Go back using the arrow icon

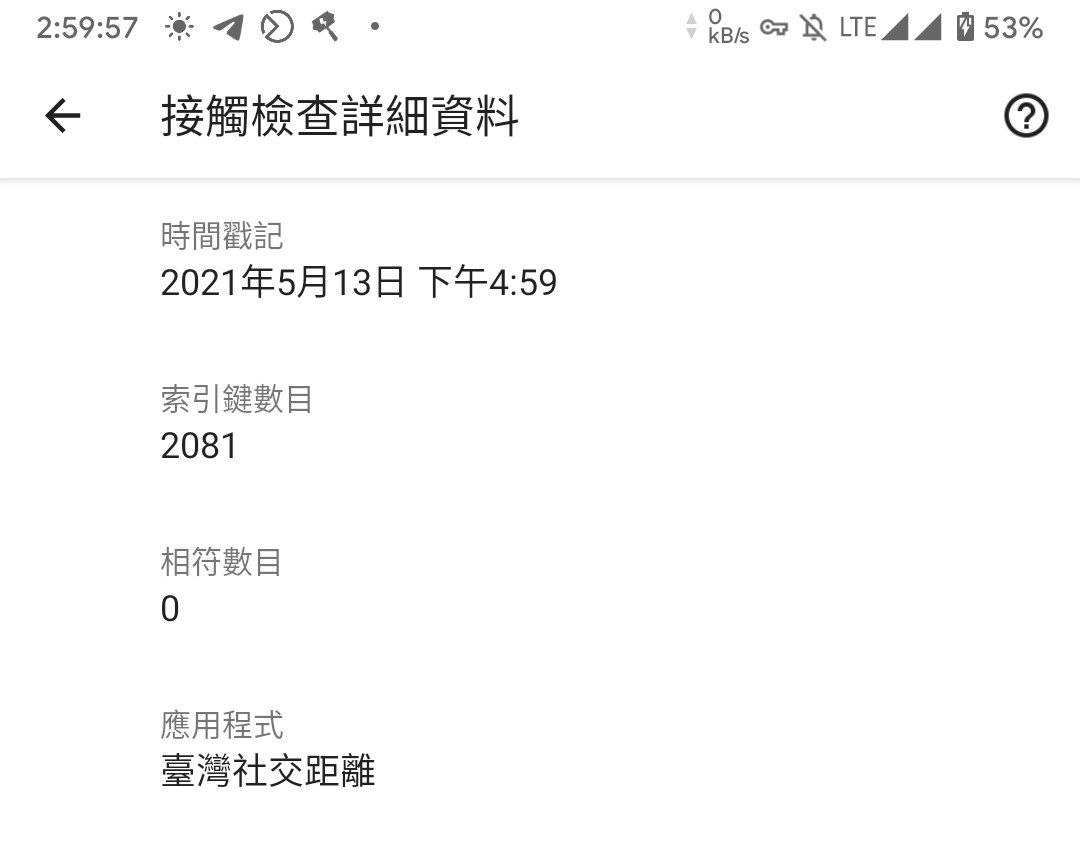[x=63, y=115]
